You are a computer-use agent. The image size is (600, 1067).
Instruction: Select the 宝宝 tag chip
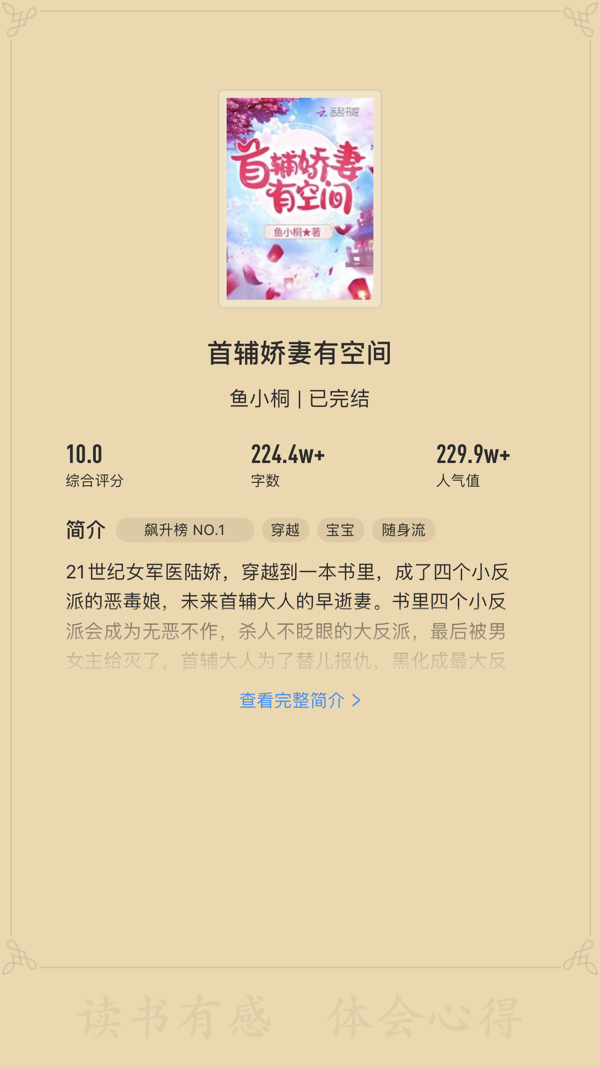point(340,530)
